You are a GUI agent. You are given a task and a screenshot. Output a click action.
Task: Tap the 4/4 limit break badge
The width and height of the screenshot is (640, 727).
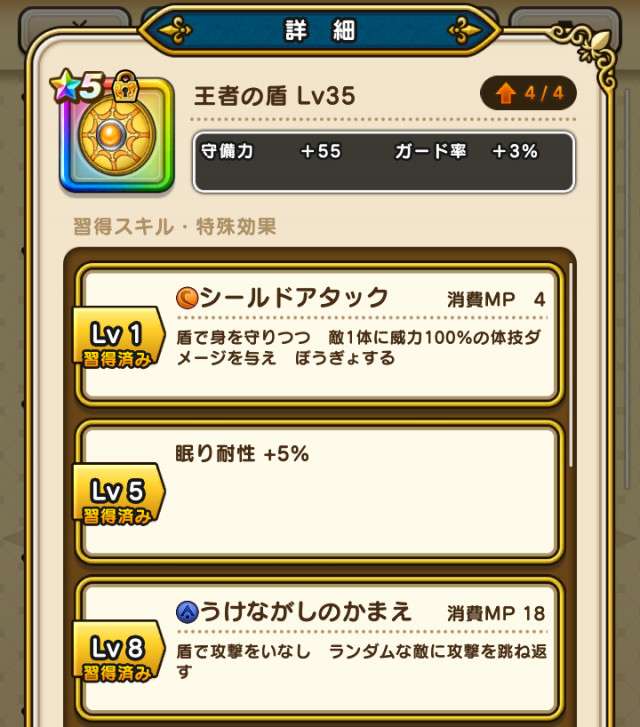coord(528,94)
